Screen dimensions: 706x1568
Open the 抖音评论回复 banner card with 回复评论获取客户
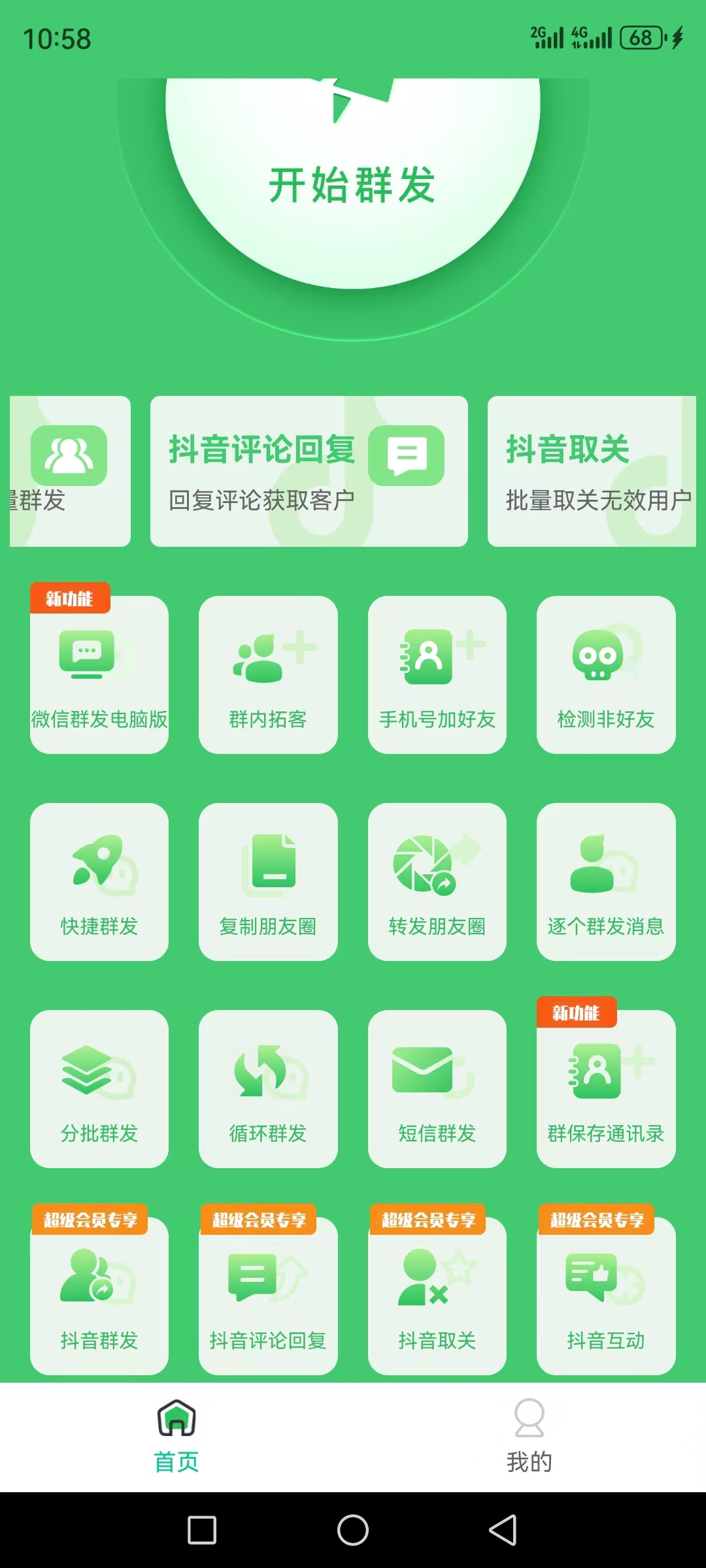tap(309, 471)
